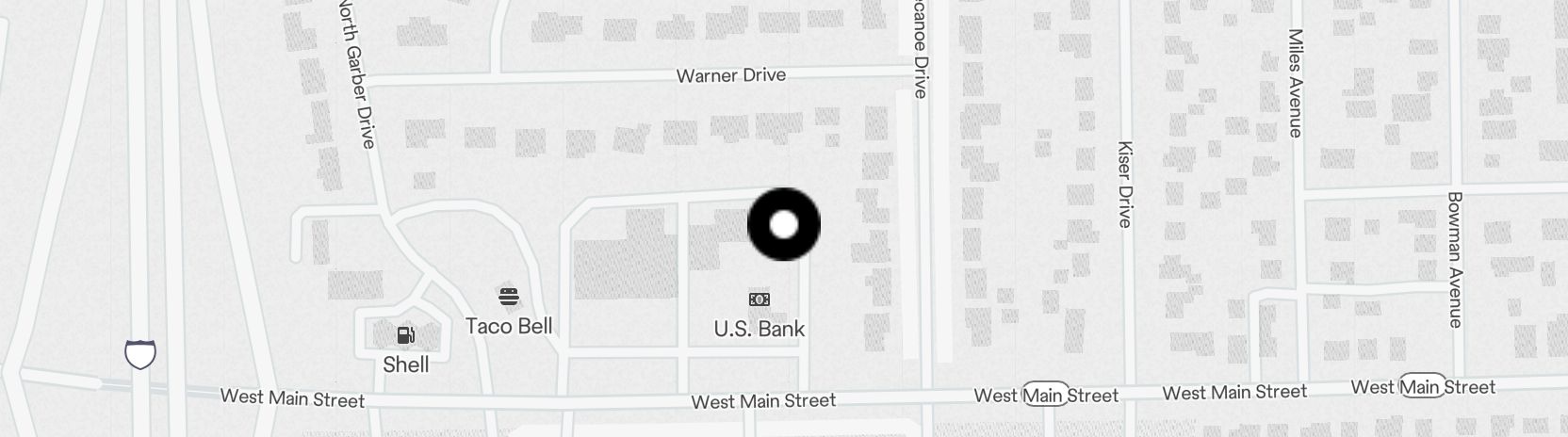Tap the black location pin marker
Screen dimensions: 1568x437
(x=784, y=225)
